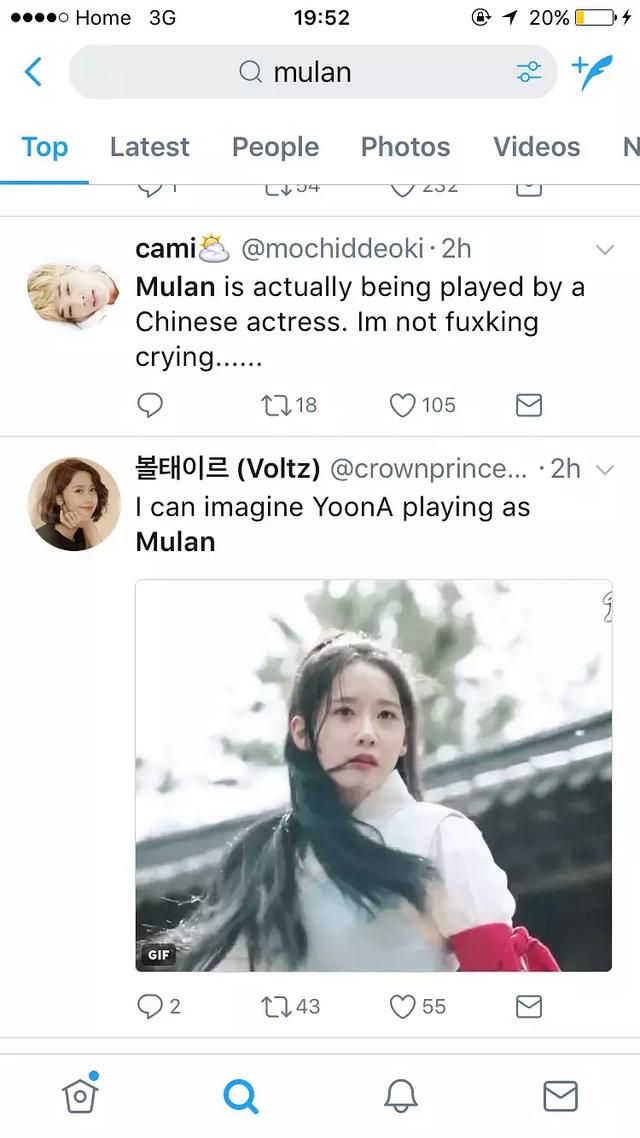Switch to the People tab
The width and height of the screenshot is (640, 1138).
tap(275, 147)
